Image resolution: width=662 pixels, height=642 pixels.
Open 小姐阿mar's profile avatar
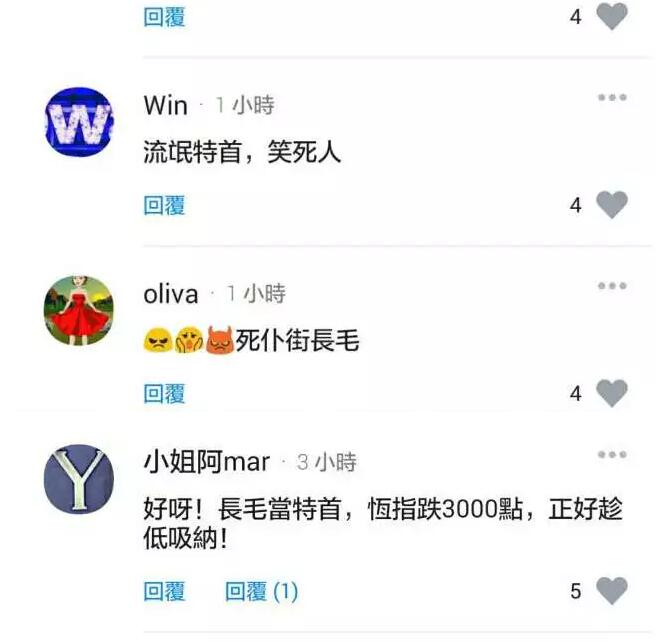coord(79,479)
